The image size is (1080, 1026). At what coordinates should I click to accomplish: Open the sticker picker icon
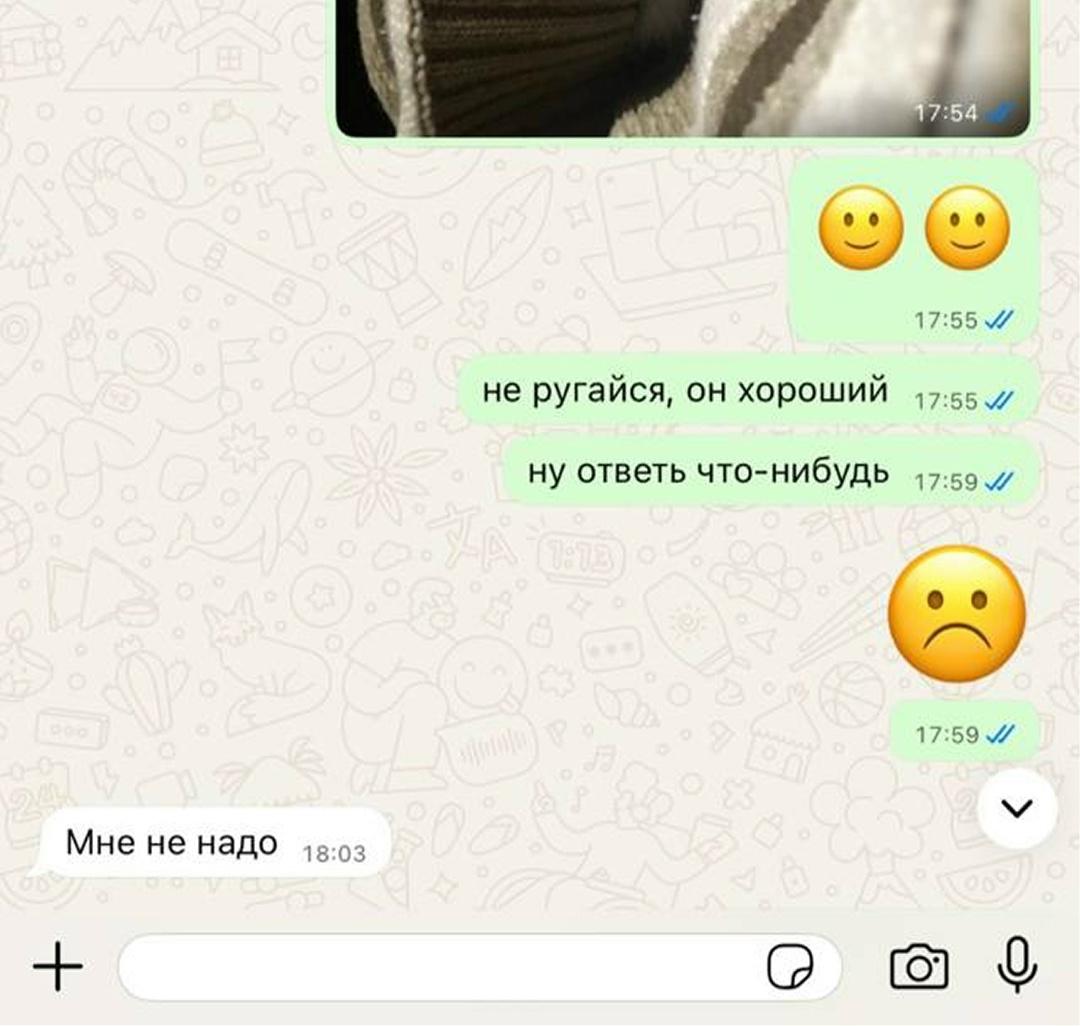pyautogui.click(x=790, y=967)
